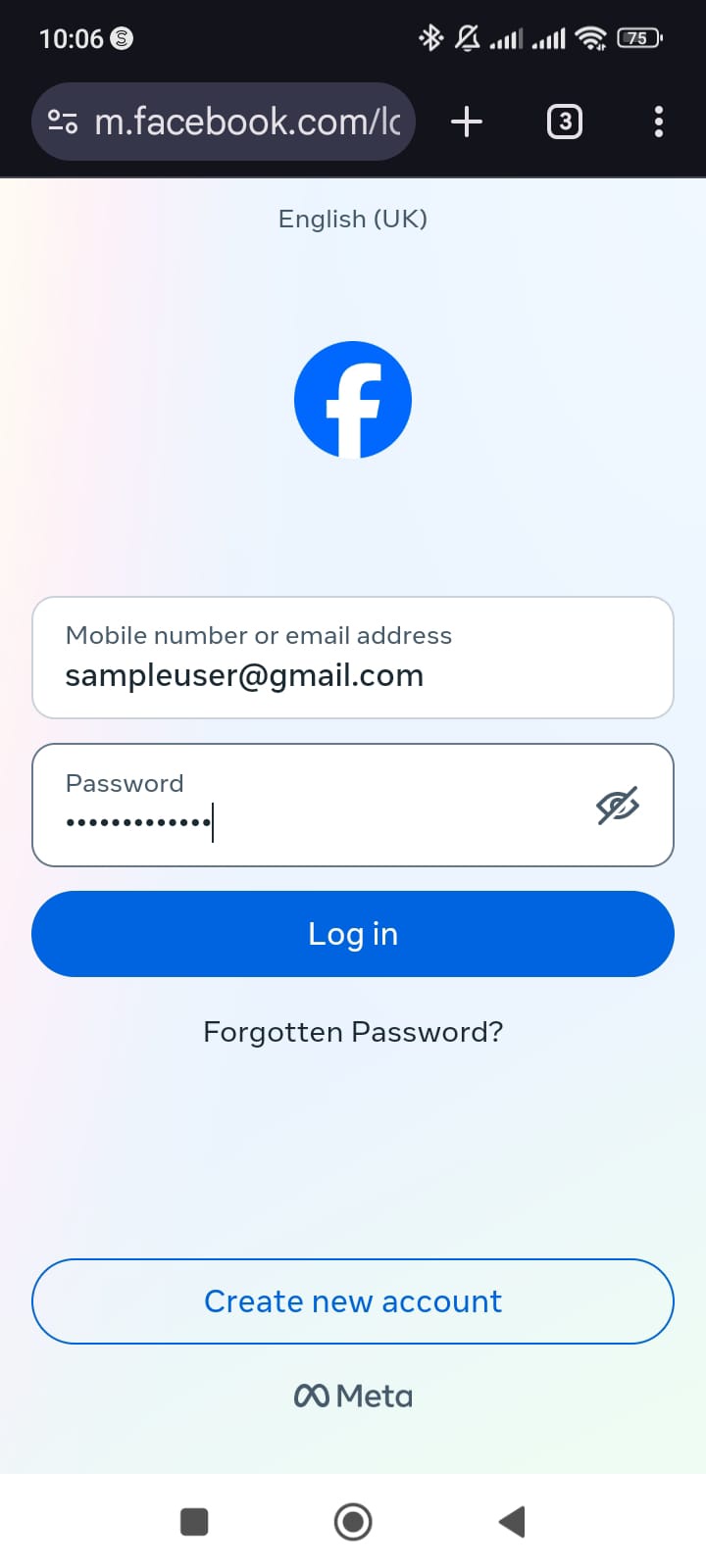Screen dimensions: 706x1568
Task: Select Create new account
Action: [353, 1300]
